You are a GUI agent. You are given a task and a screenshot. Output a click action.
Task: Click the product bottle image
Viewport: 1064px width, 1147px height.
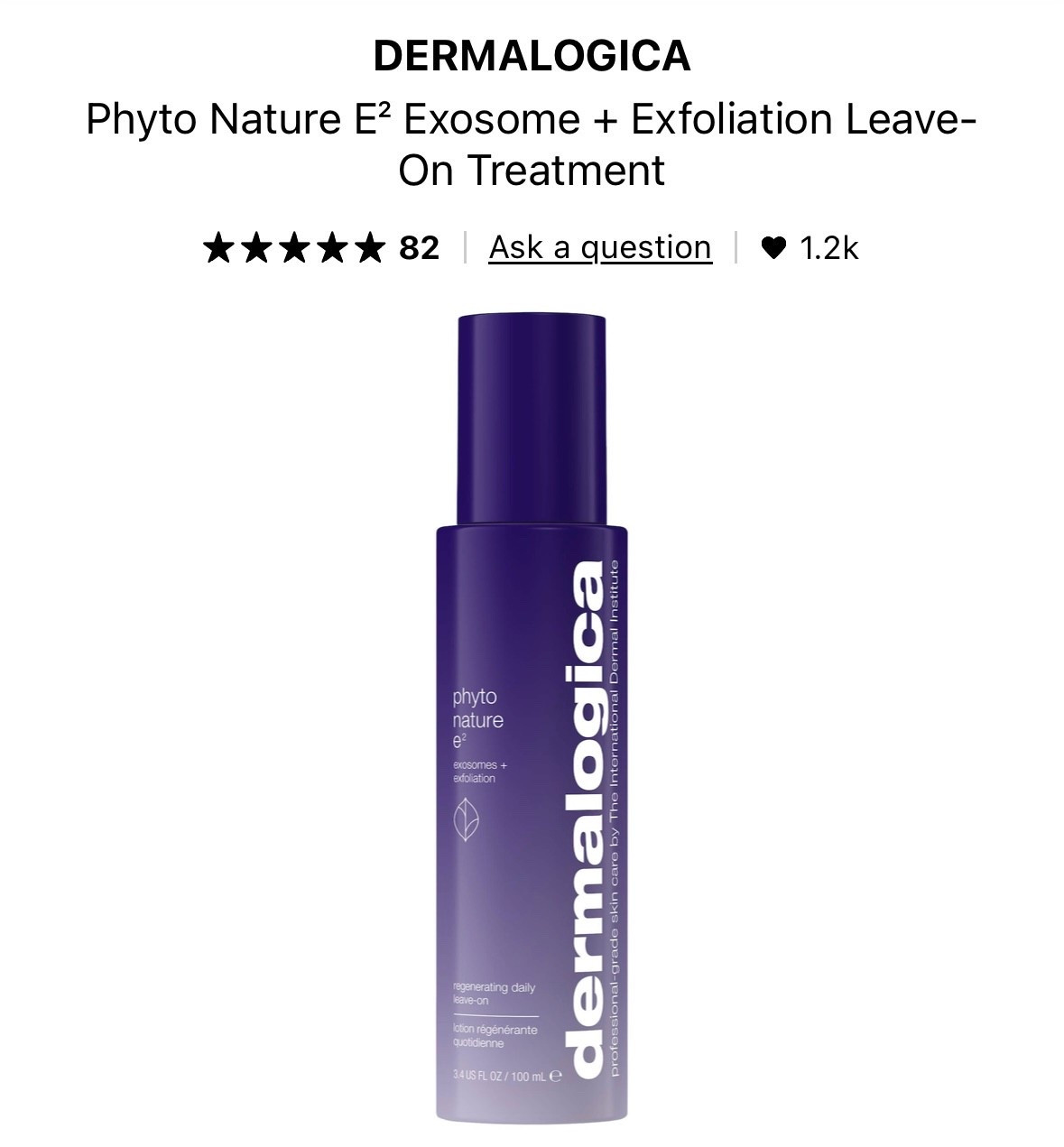pyautogui.click(x=532, y=722)
